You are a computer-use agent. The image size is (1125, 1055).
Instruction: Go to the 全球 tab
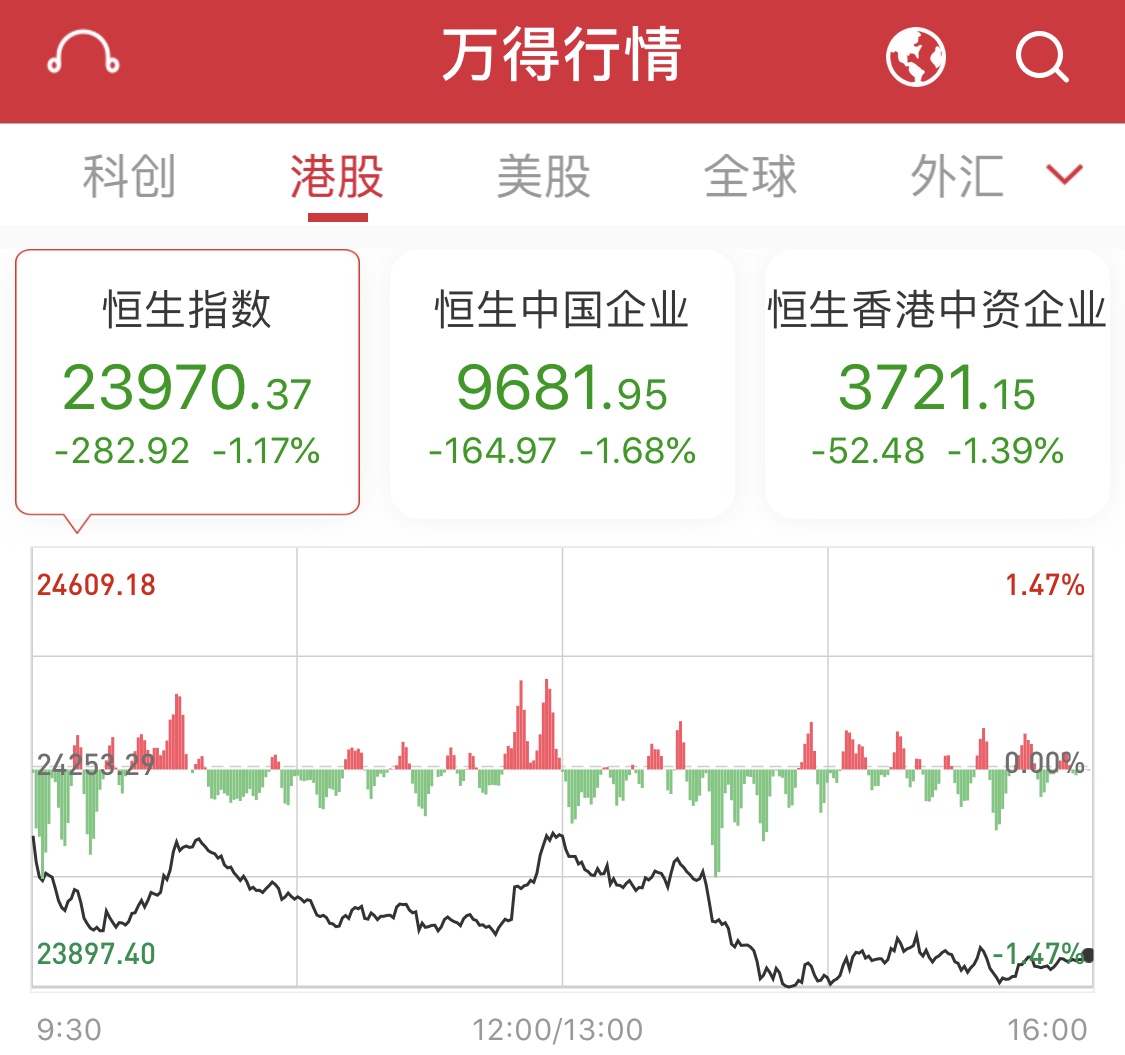point(750,177)
